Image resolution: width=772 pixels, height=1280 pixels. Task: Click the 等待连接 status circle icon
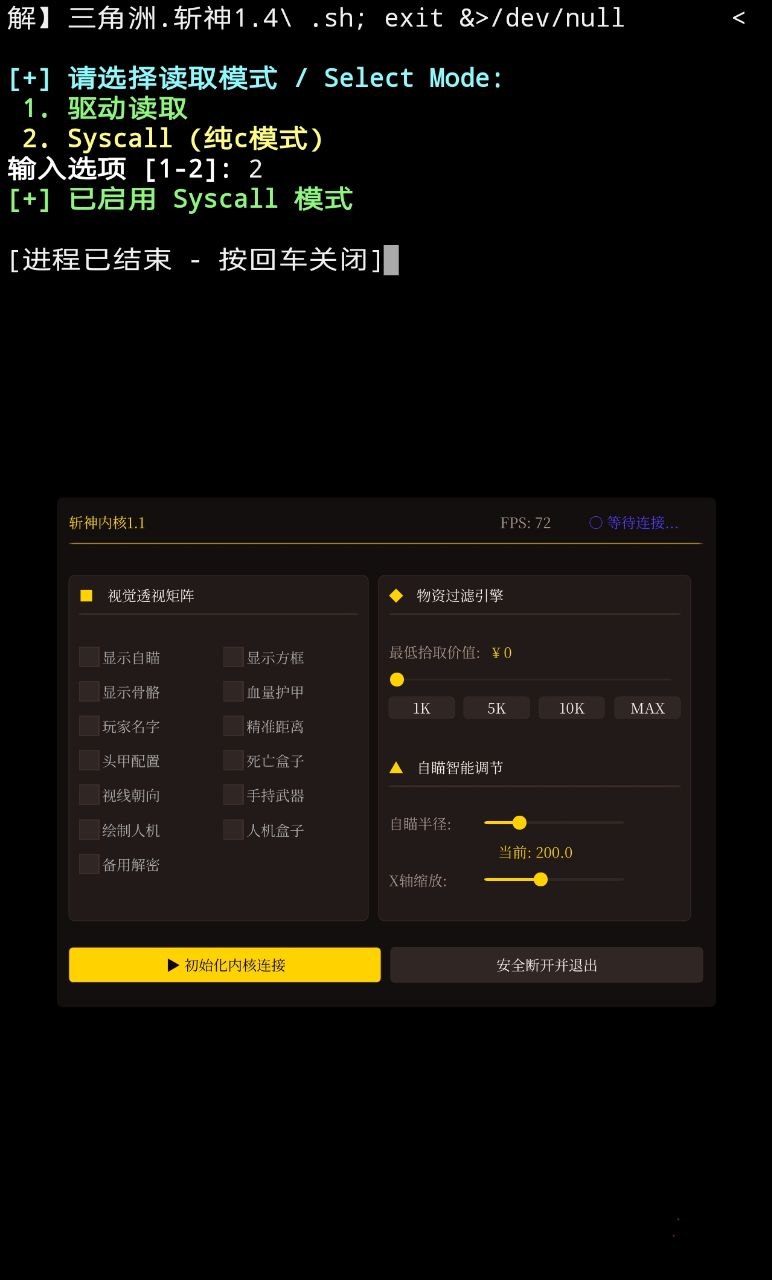click(596, 522)
